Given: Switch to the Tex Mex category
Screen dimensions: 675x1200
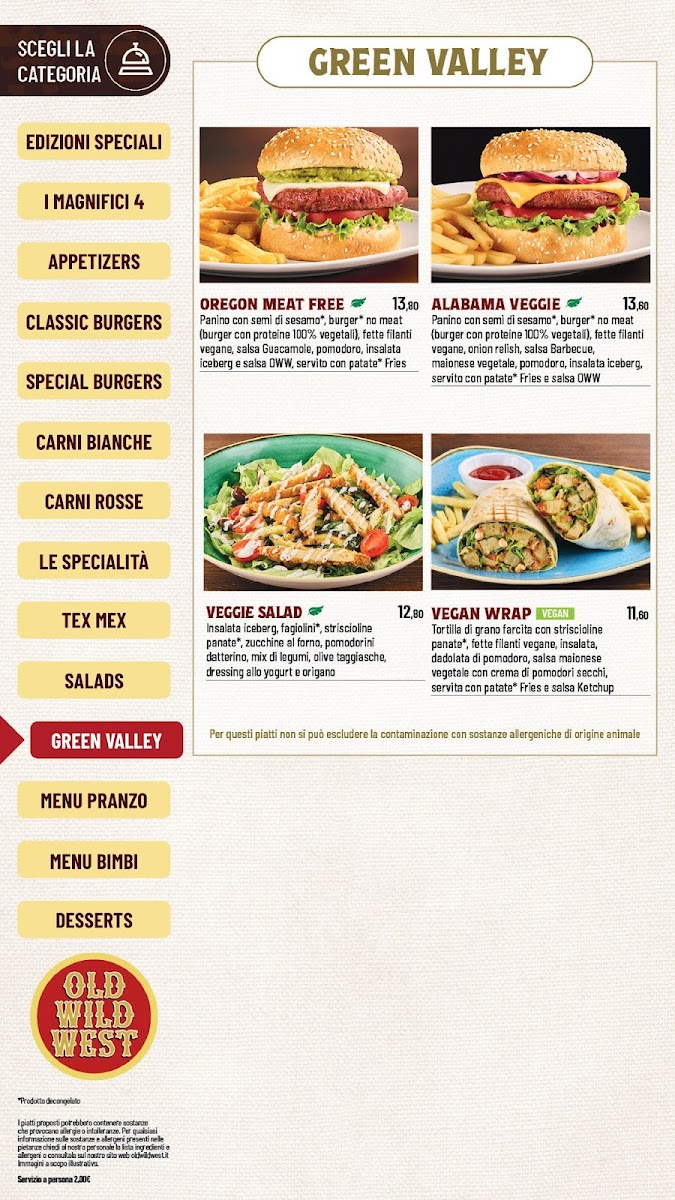Looking at the screenshot, I should 94,620.
